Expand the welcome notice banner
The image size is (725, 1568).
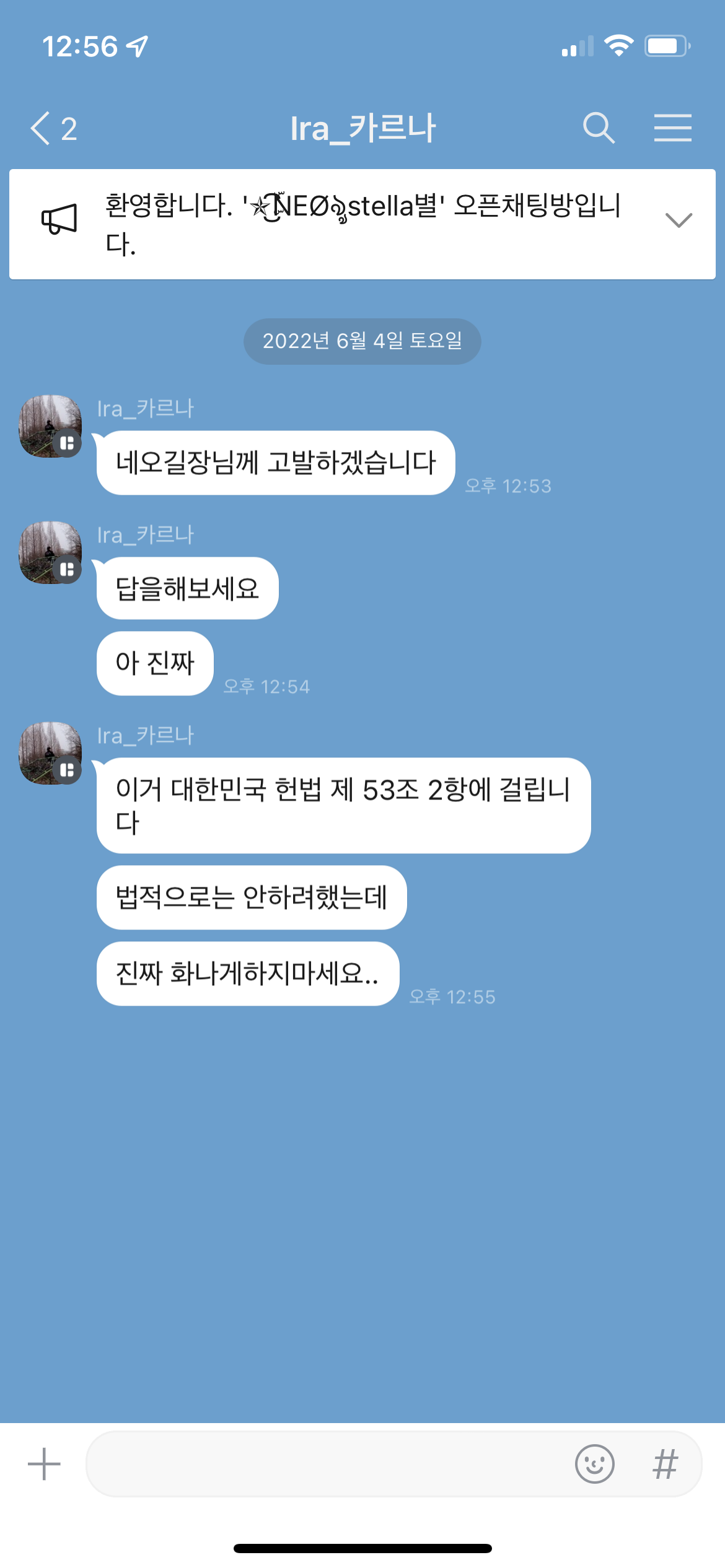pos(678,220)
